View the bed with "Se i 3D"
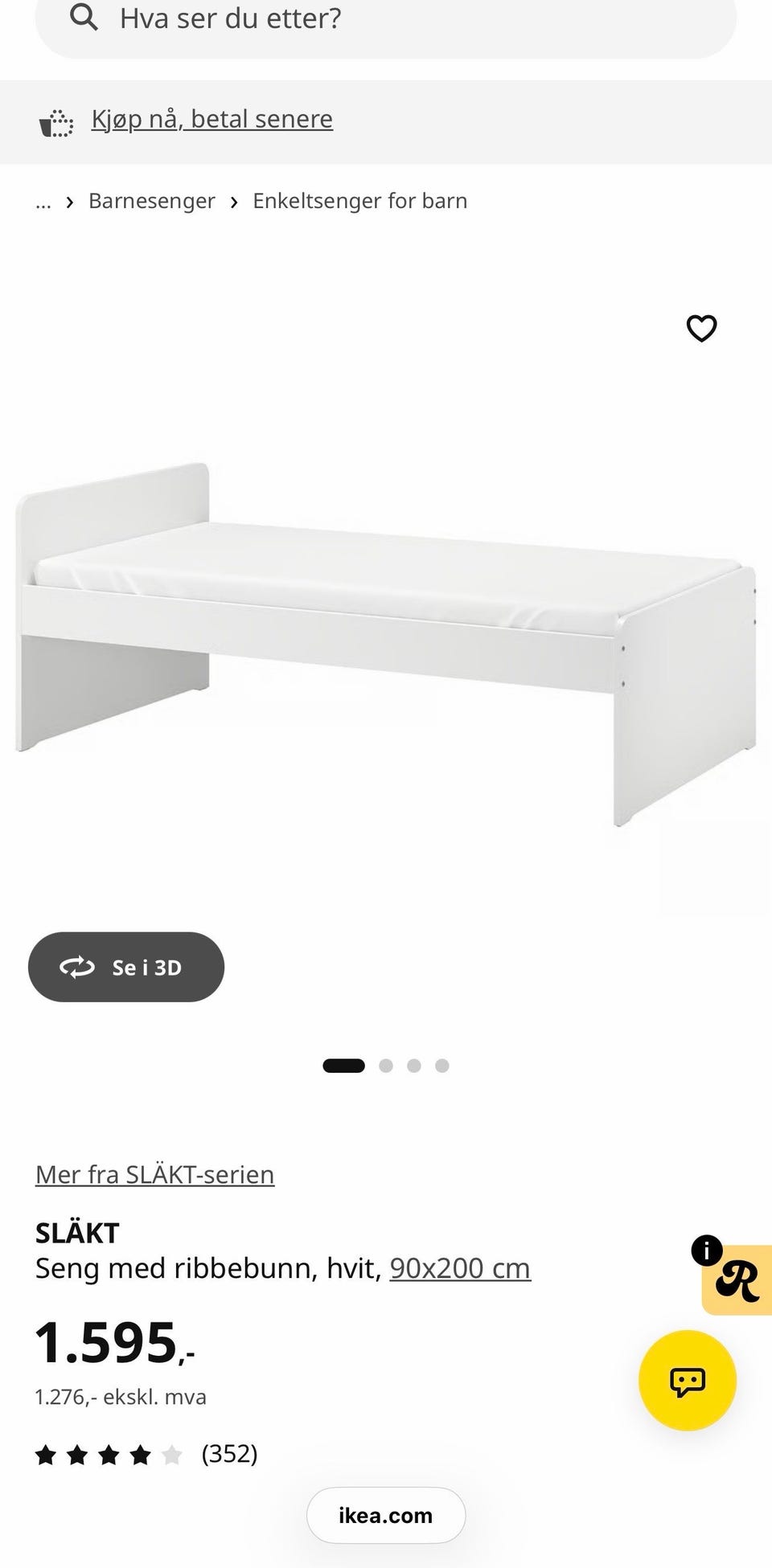Screen dimensions: 772x1568 pos(126,967)
